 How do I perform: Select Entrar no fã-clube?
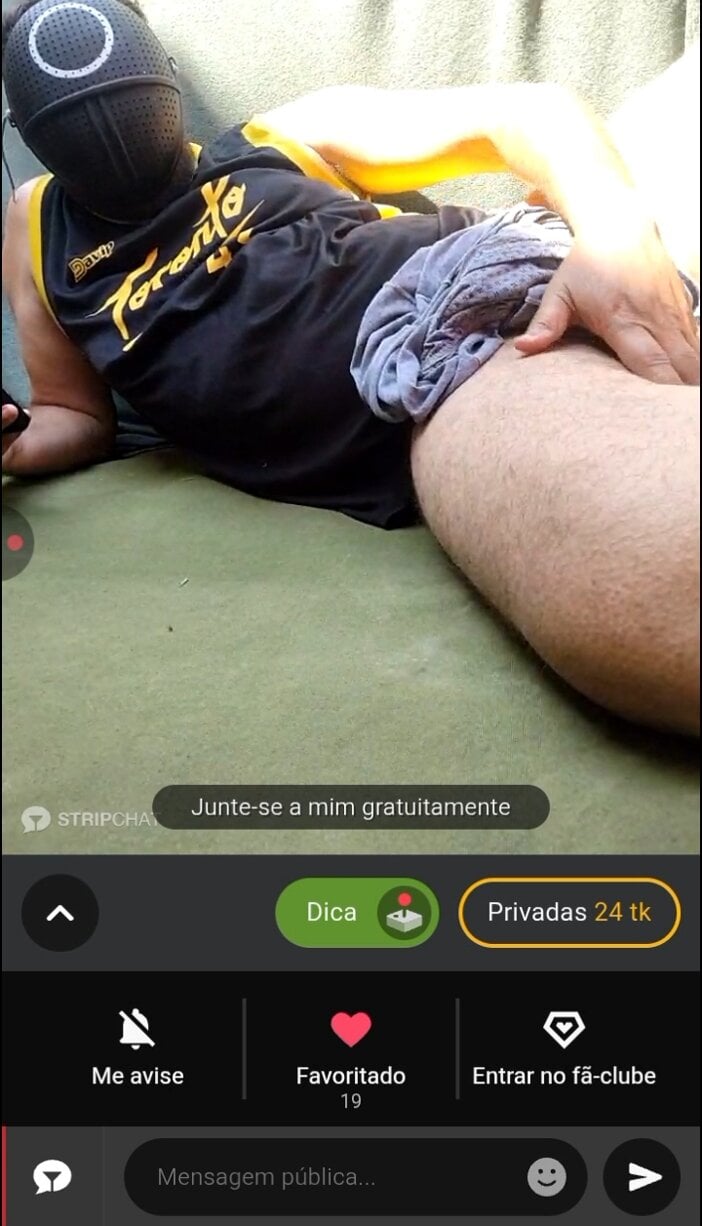(x=564, y=1047)
